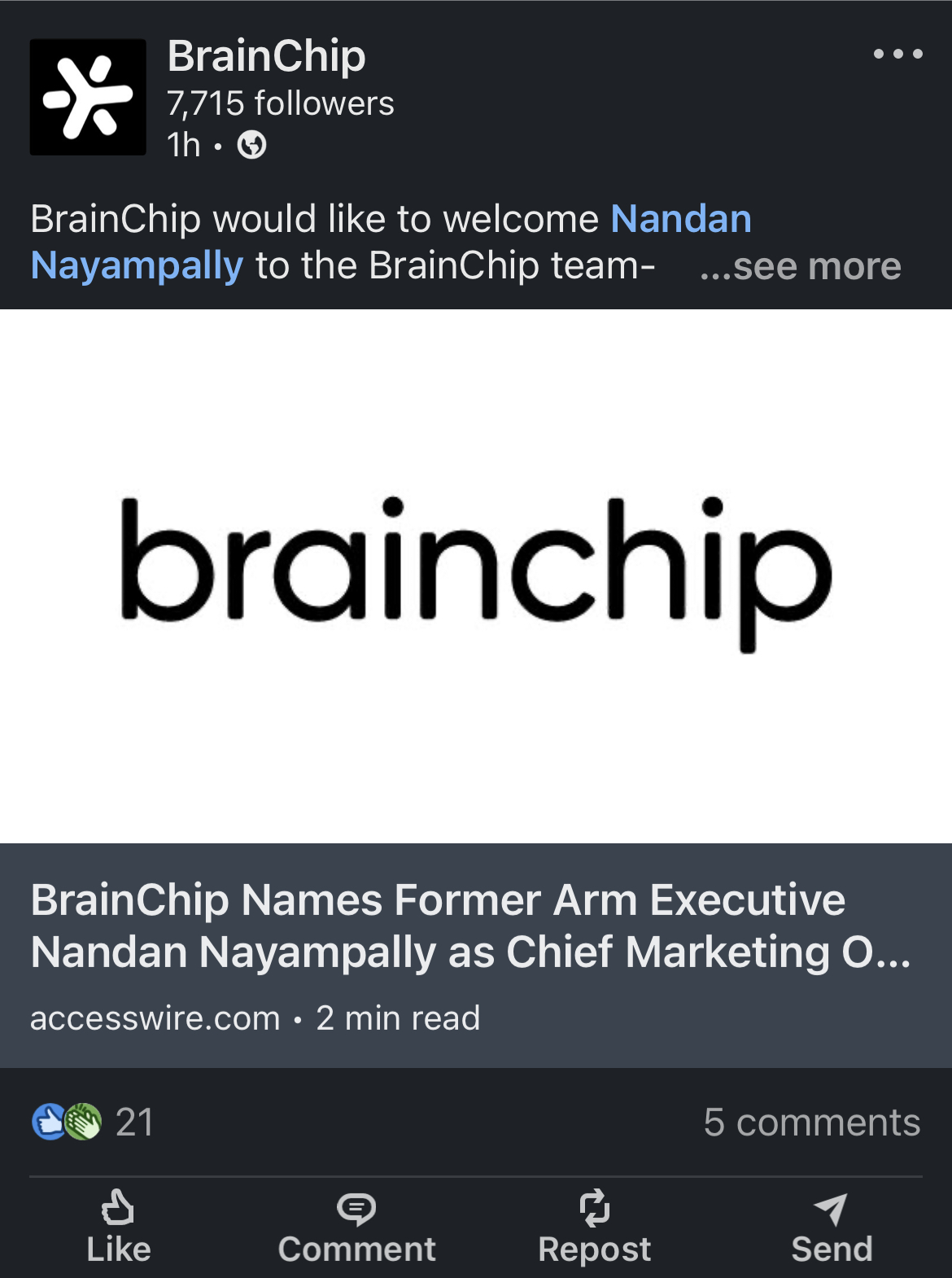Image resolution: width=952 pixels, height=1278 pixels.
Task: Expand post text with see more
Action: point(801,266)
